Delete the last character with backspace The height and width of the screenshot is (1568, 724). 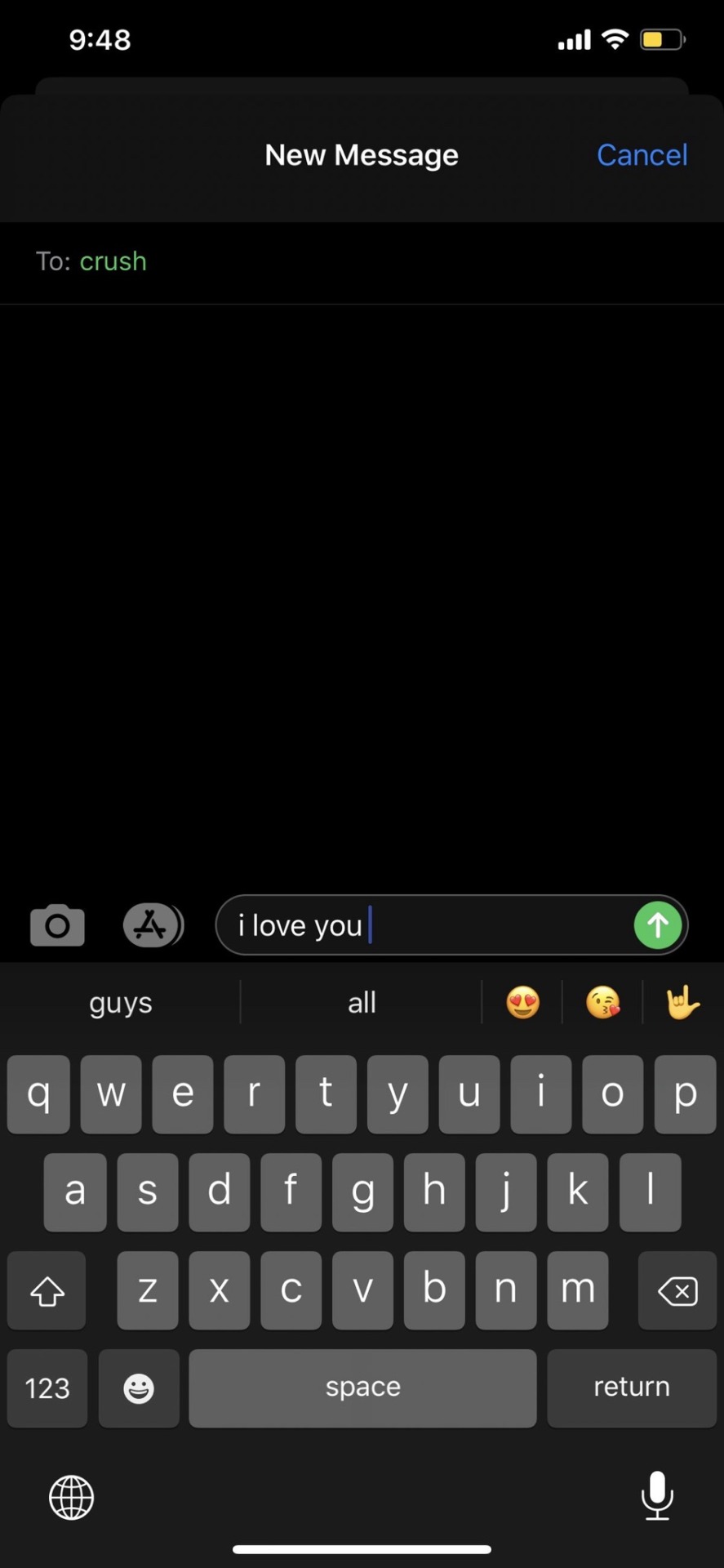pyautogui.click(x=677, y=1291)
